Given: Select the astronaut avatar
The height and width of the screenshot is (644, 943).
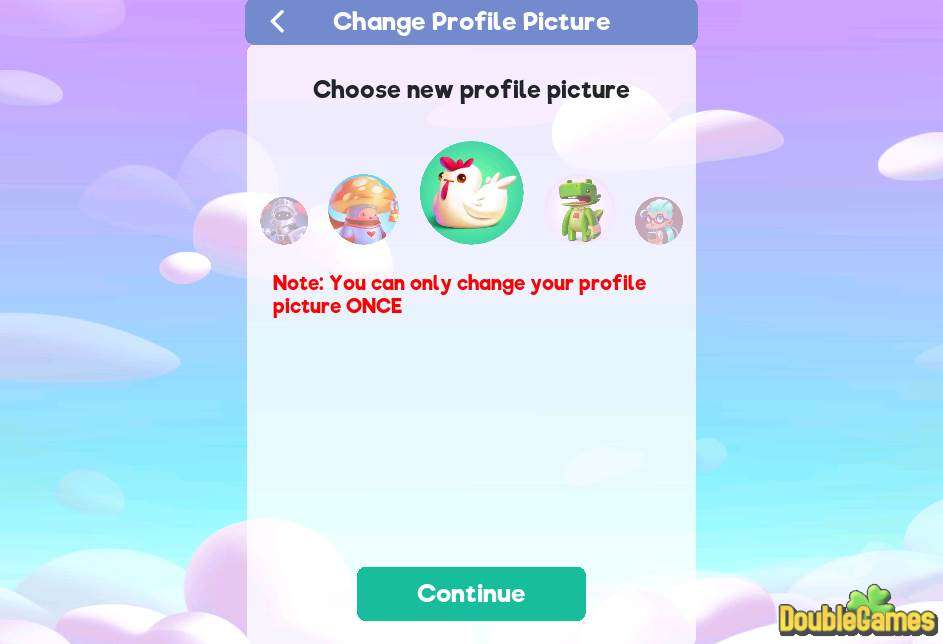Looking at the screenshot, I should pos(284,221).
